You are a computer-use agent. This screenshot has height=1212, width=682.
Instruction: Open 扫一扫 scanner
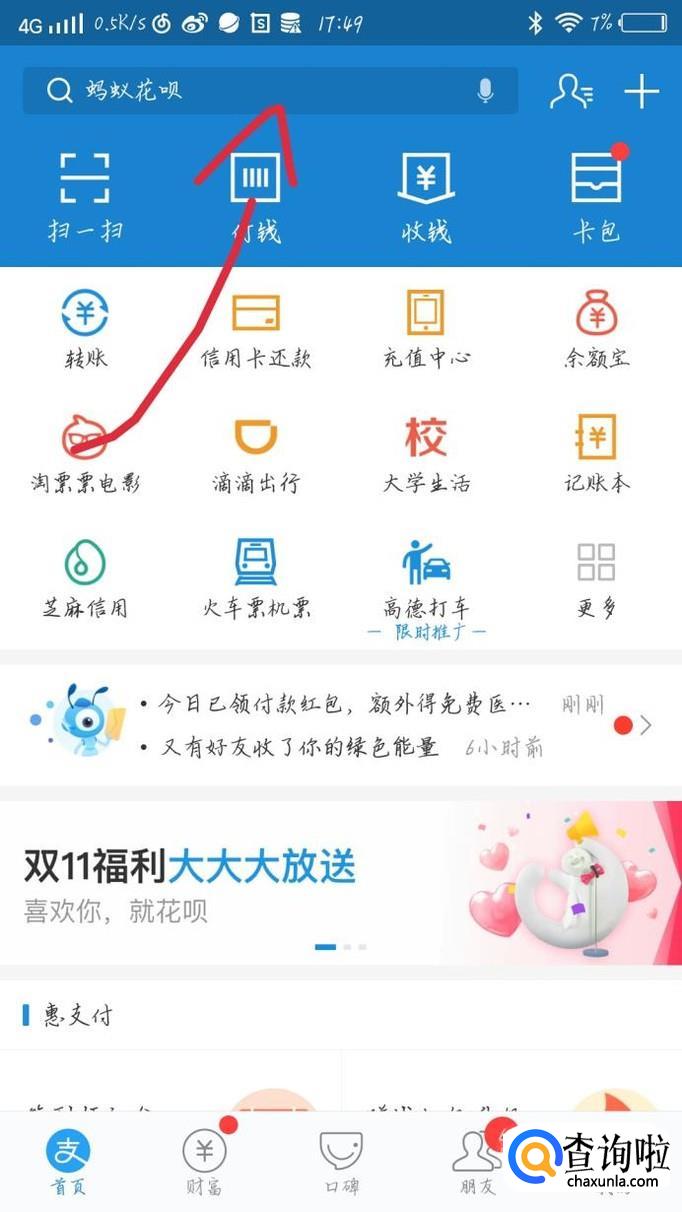point(85,195)
